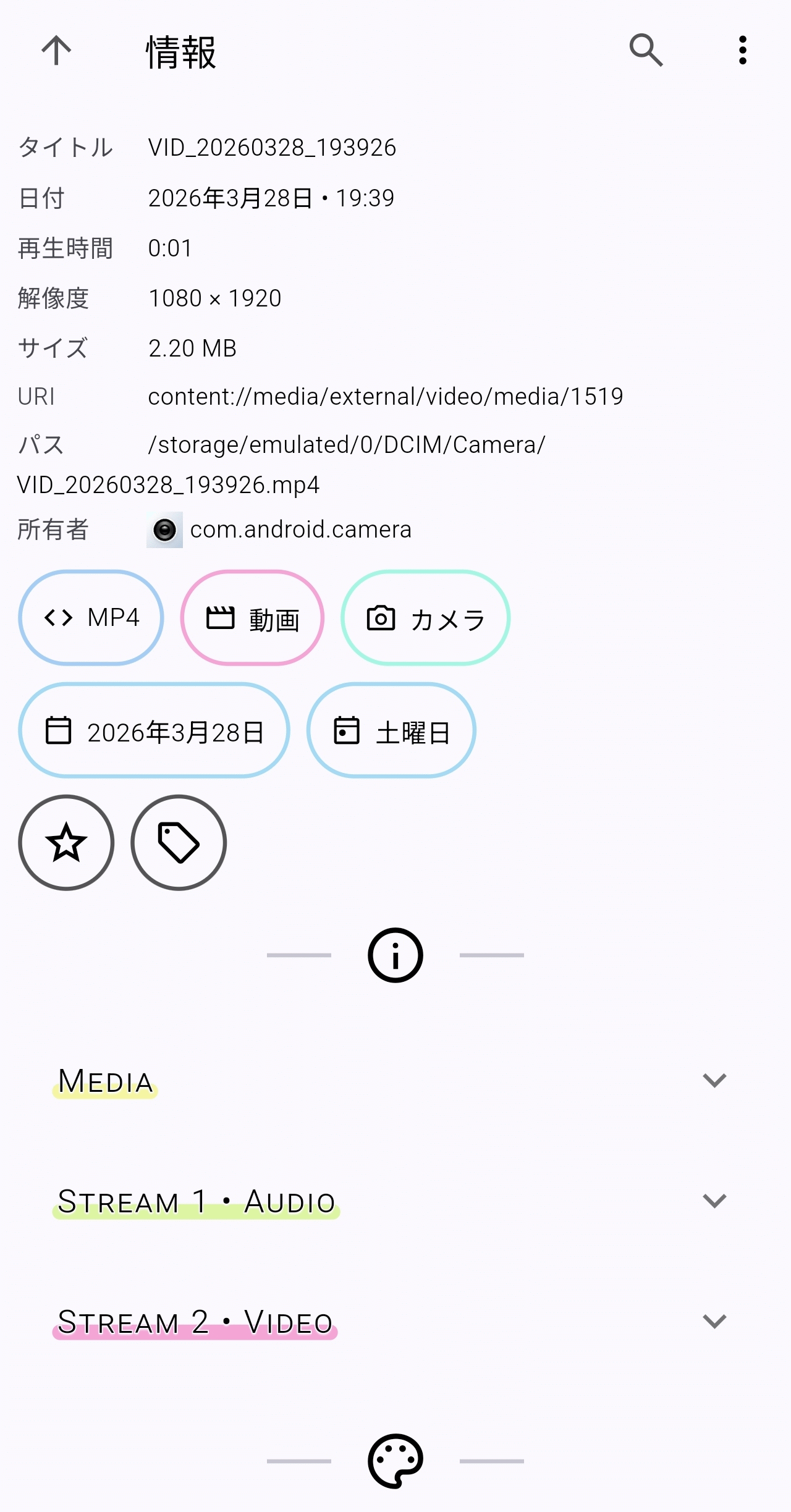Screen dimensions: 791x1512
Task: Expand Stream 1 Audio details
Action: 714,1201
